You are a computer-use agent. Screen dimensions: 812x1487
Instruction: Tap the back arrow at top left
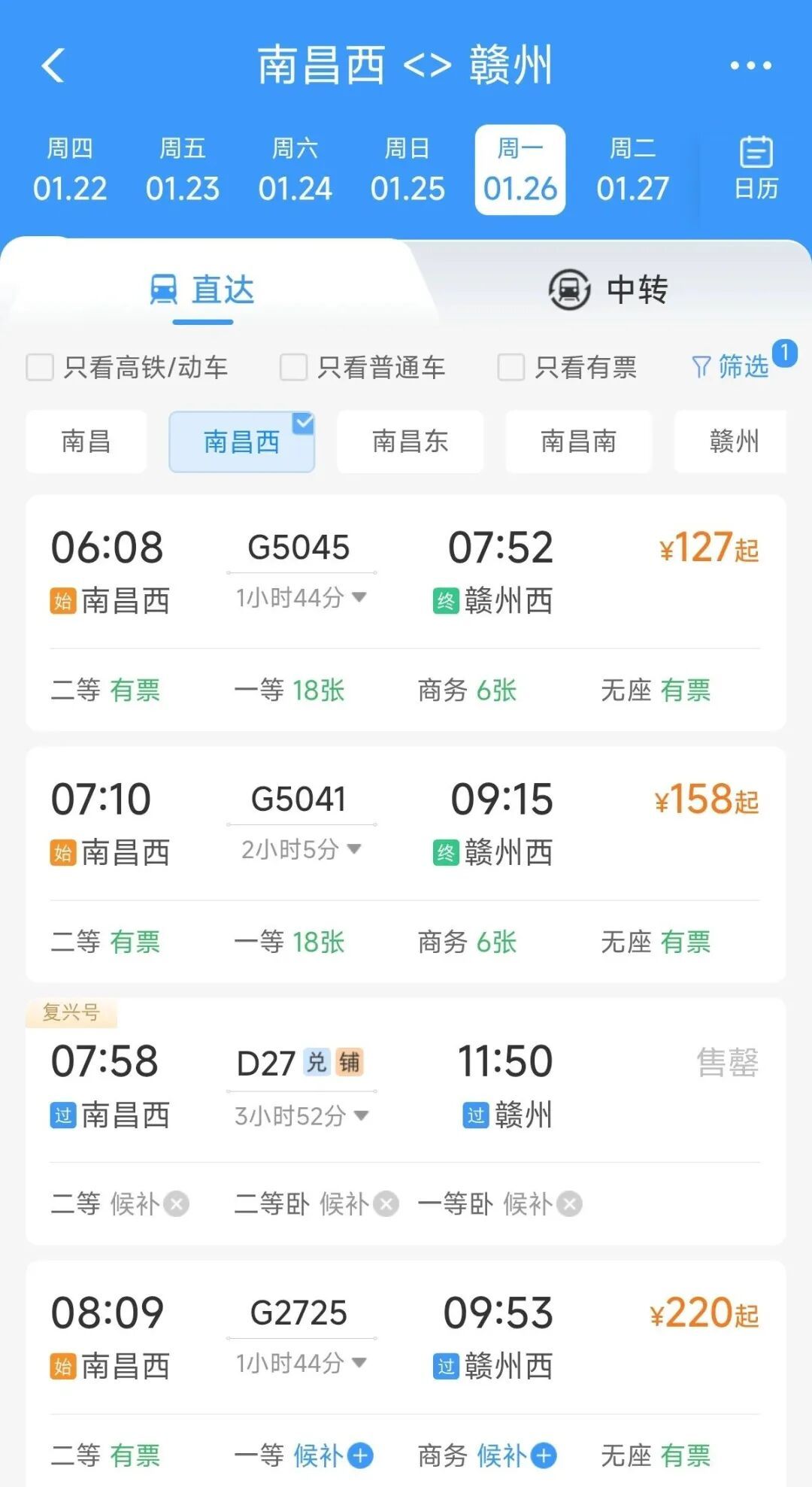pyautogui.click(x=54, y=66)
